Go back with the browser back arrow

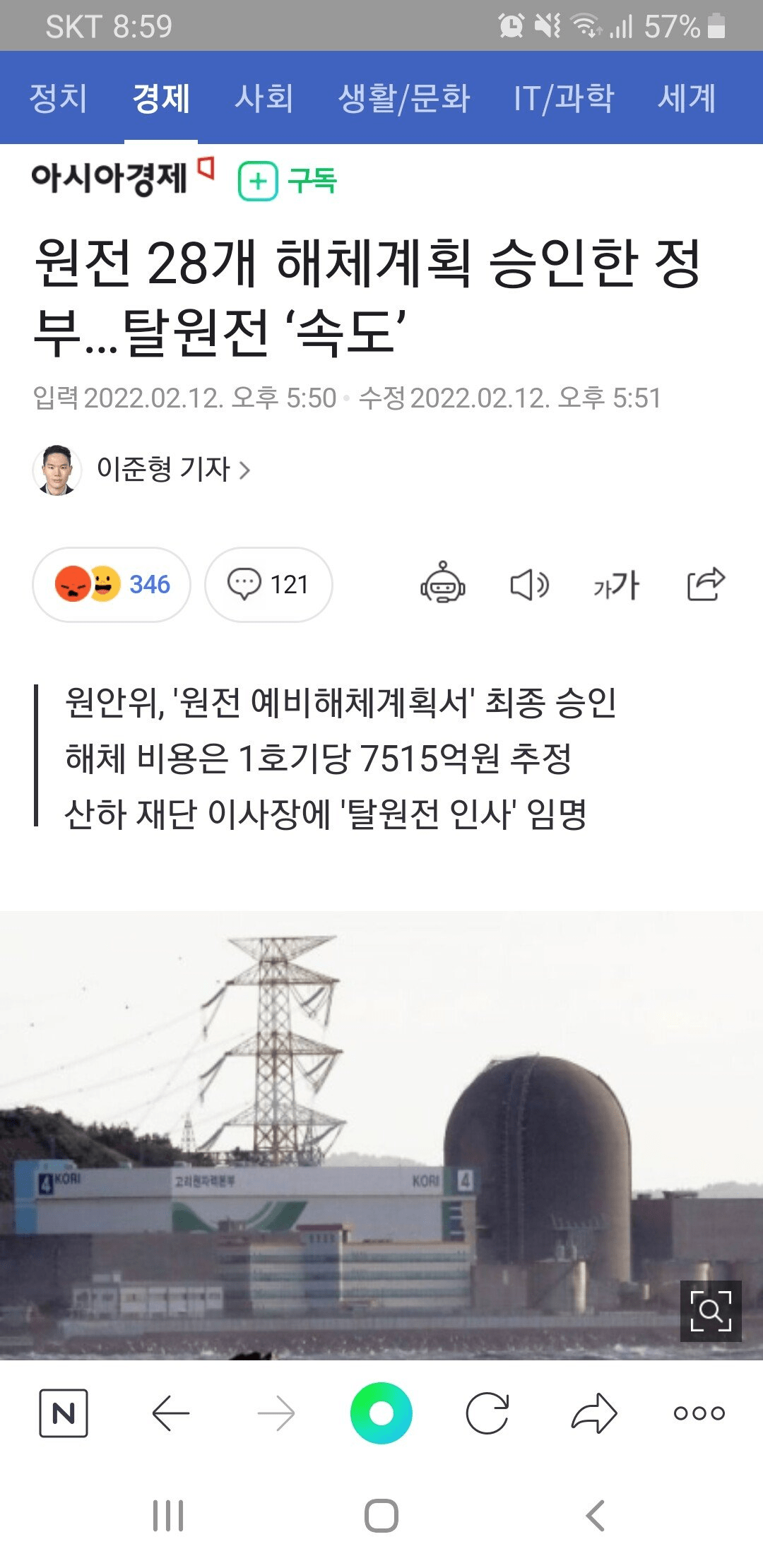[170, 1413]
